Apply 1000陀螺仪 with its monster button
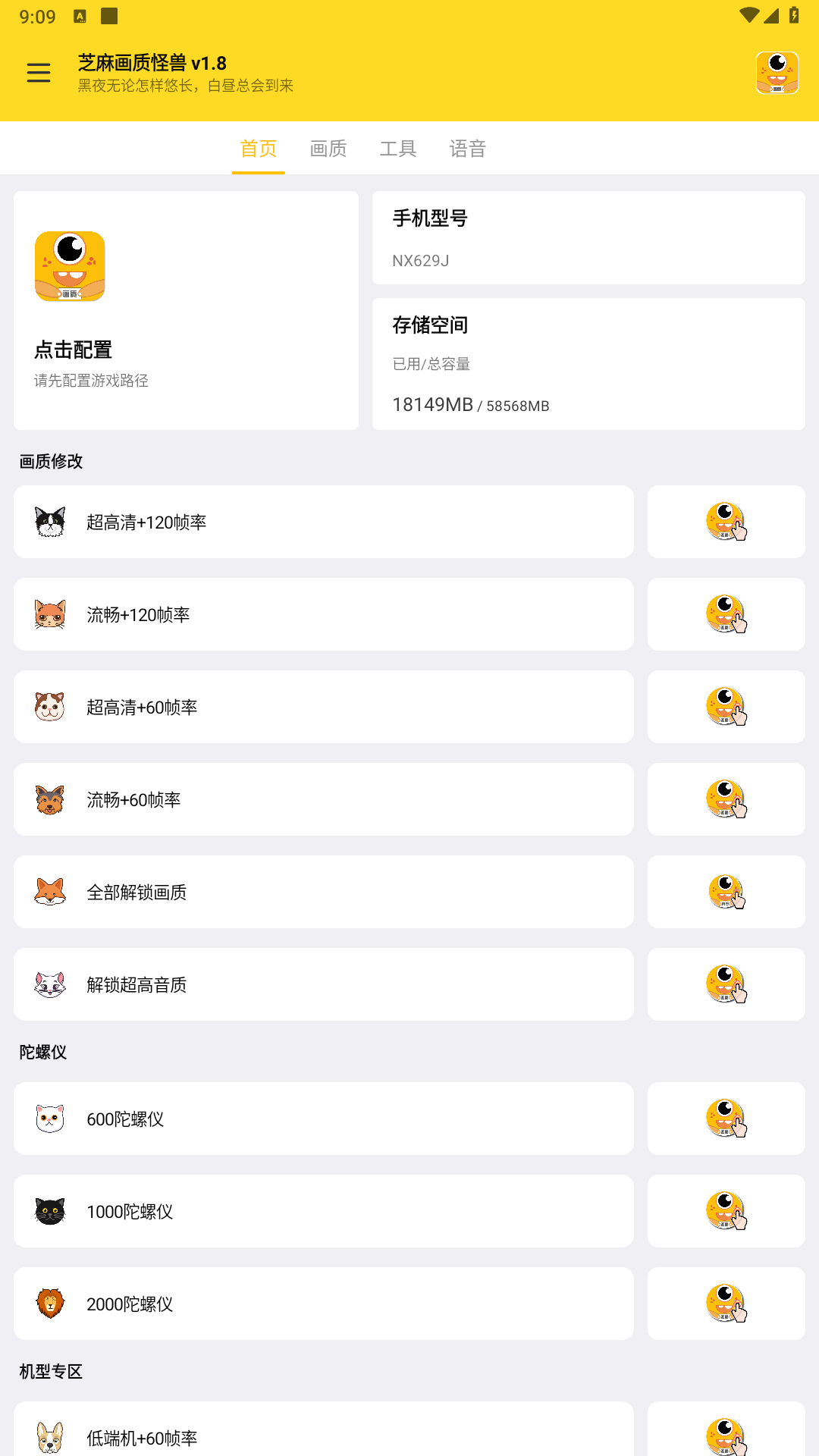The height and width of the screenshot is (1456, 819). (x=726, y=1211)
